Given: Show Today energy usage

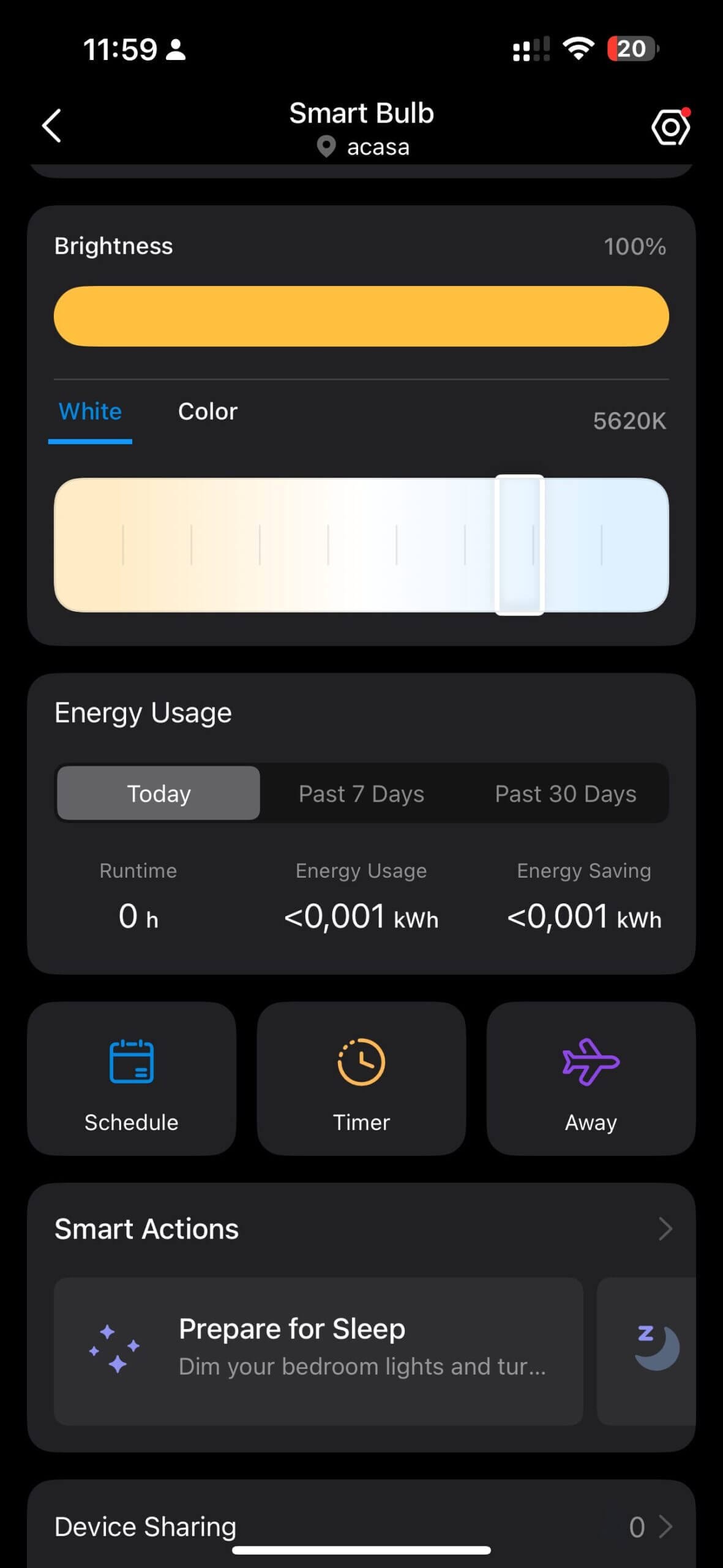Looking at the screenshot, I should click(159, 793).
